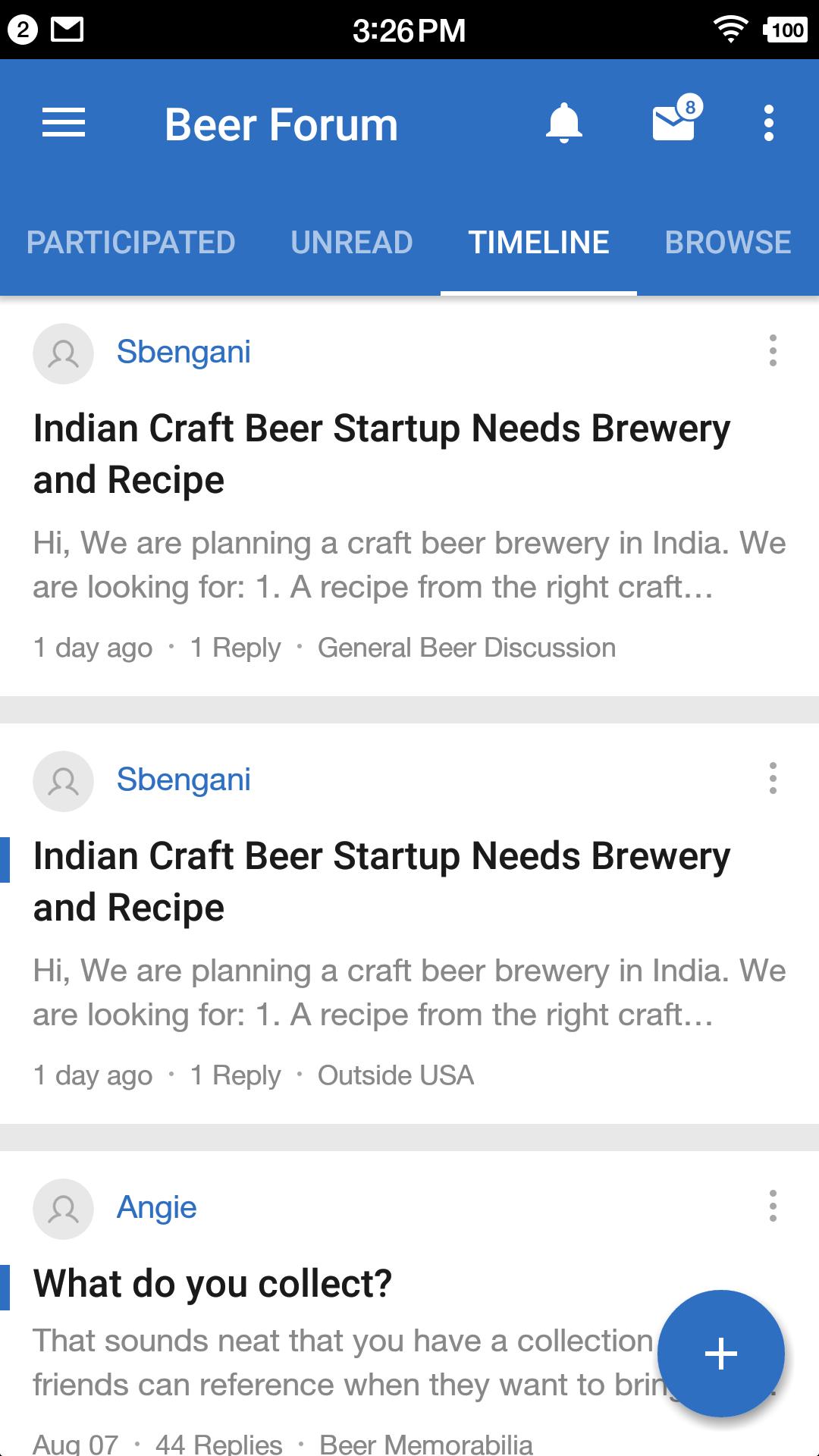Image resolution: width=819 pixels, height=1456 pixels.
Task: Open Sbengani's profile via username
Action: click(184, 352)
